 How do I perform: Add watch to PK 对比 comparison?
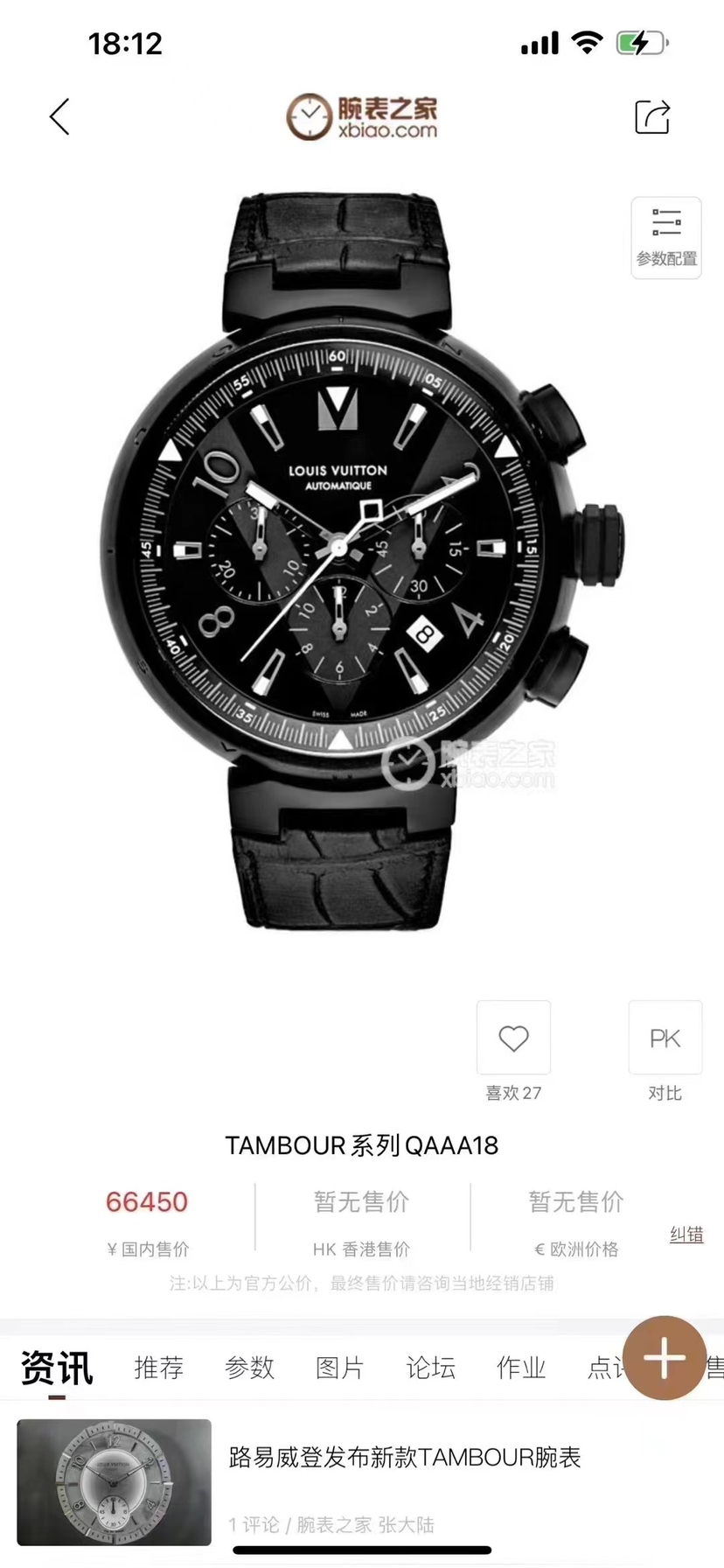(665, 1039)
